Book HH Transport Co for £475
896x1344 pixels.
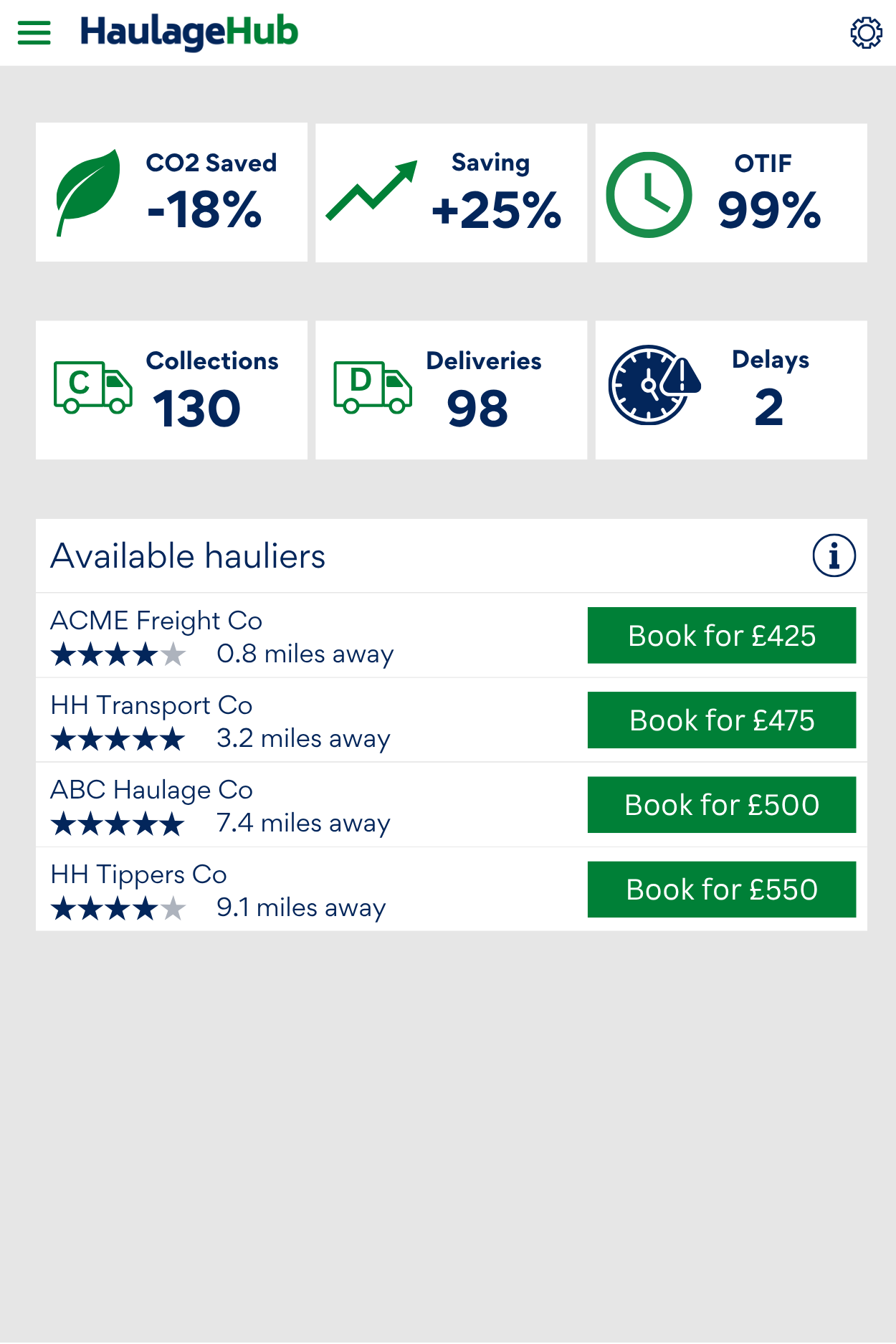coord(721,720)
